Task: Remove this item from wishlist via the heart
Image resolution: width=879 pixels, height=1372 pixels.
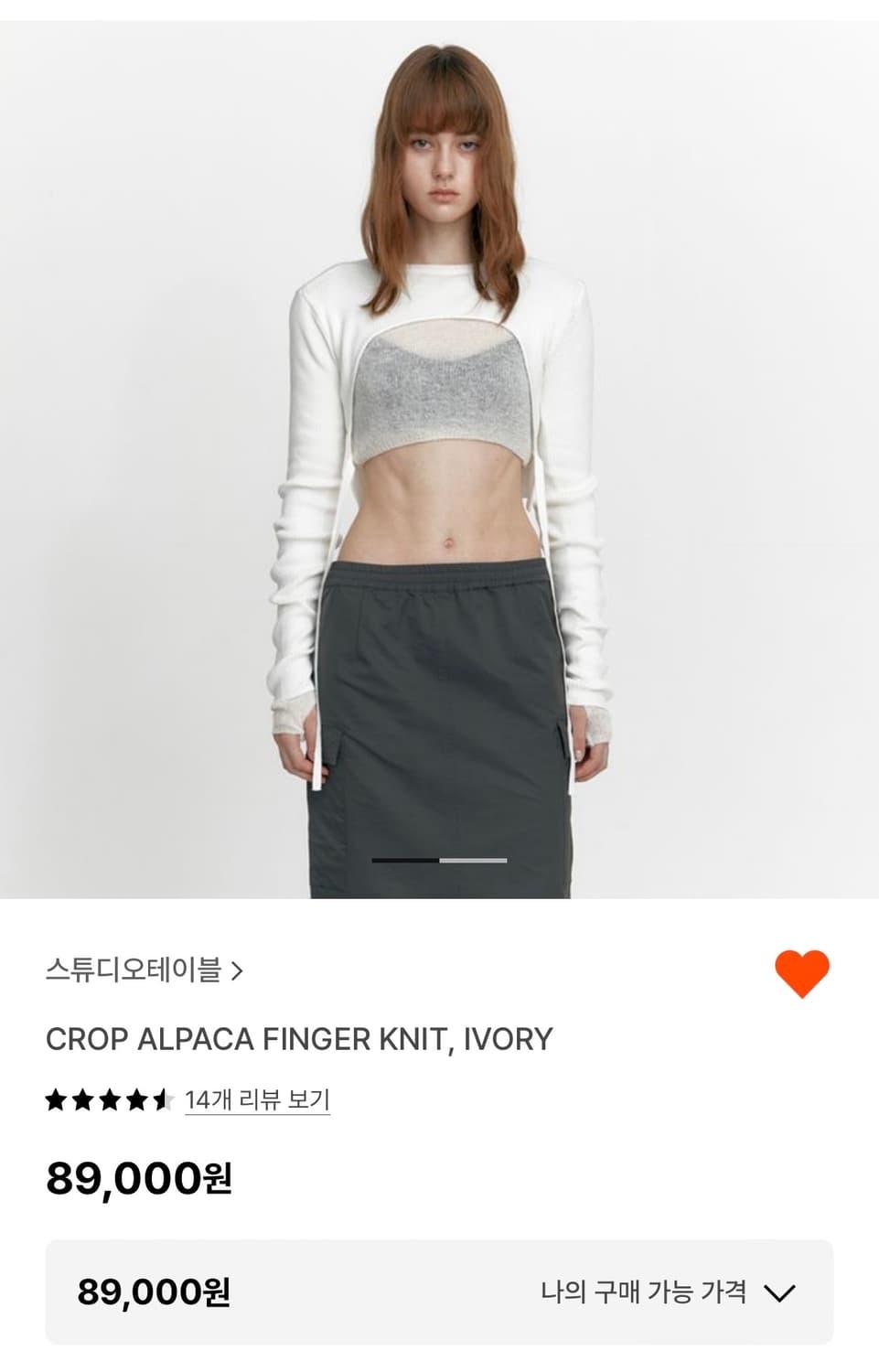Action: point(801,973)
